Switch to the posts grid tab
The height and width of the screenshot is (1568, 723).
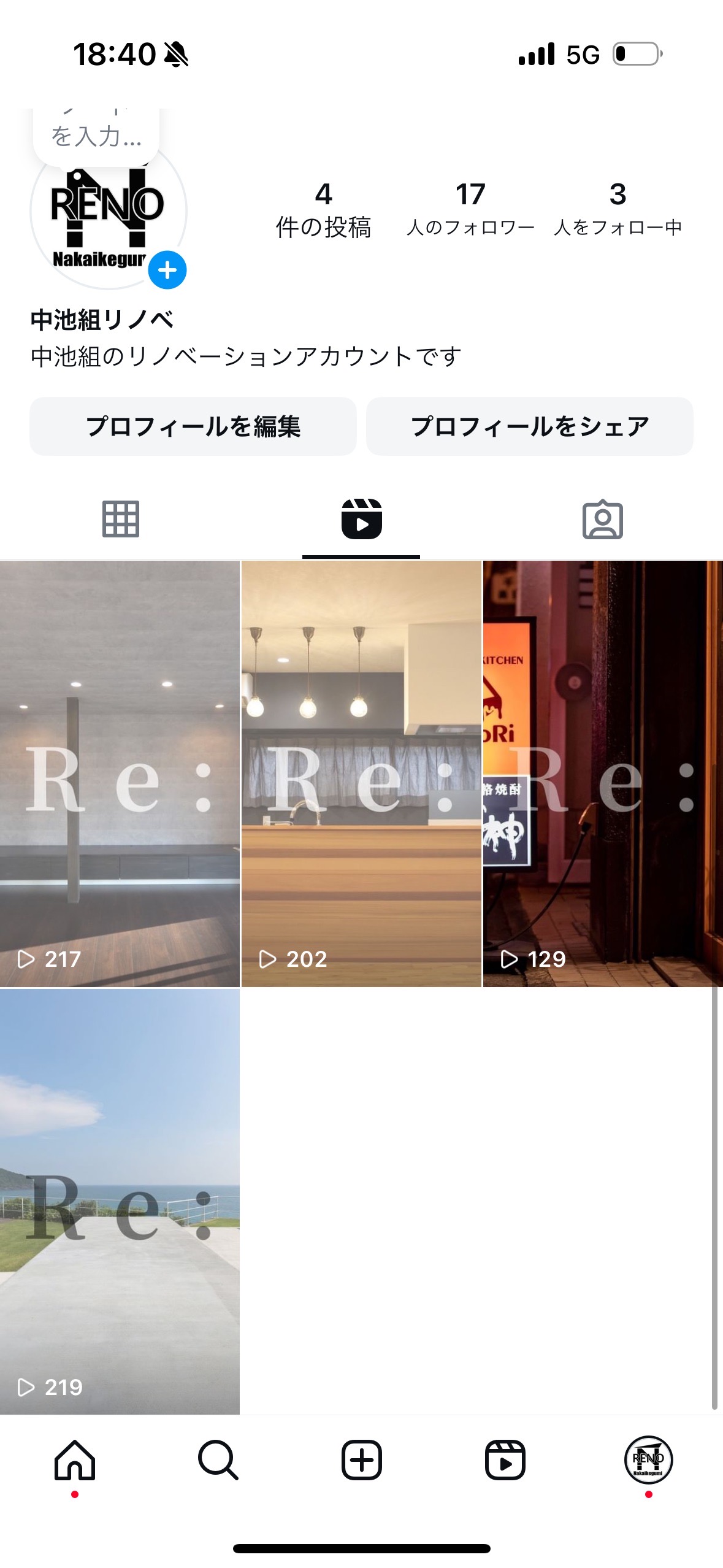click(x=121, y=520)
